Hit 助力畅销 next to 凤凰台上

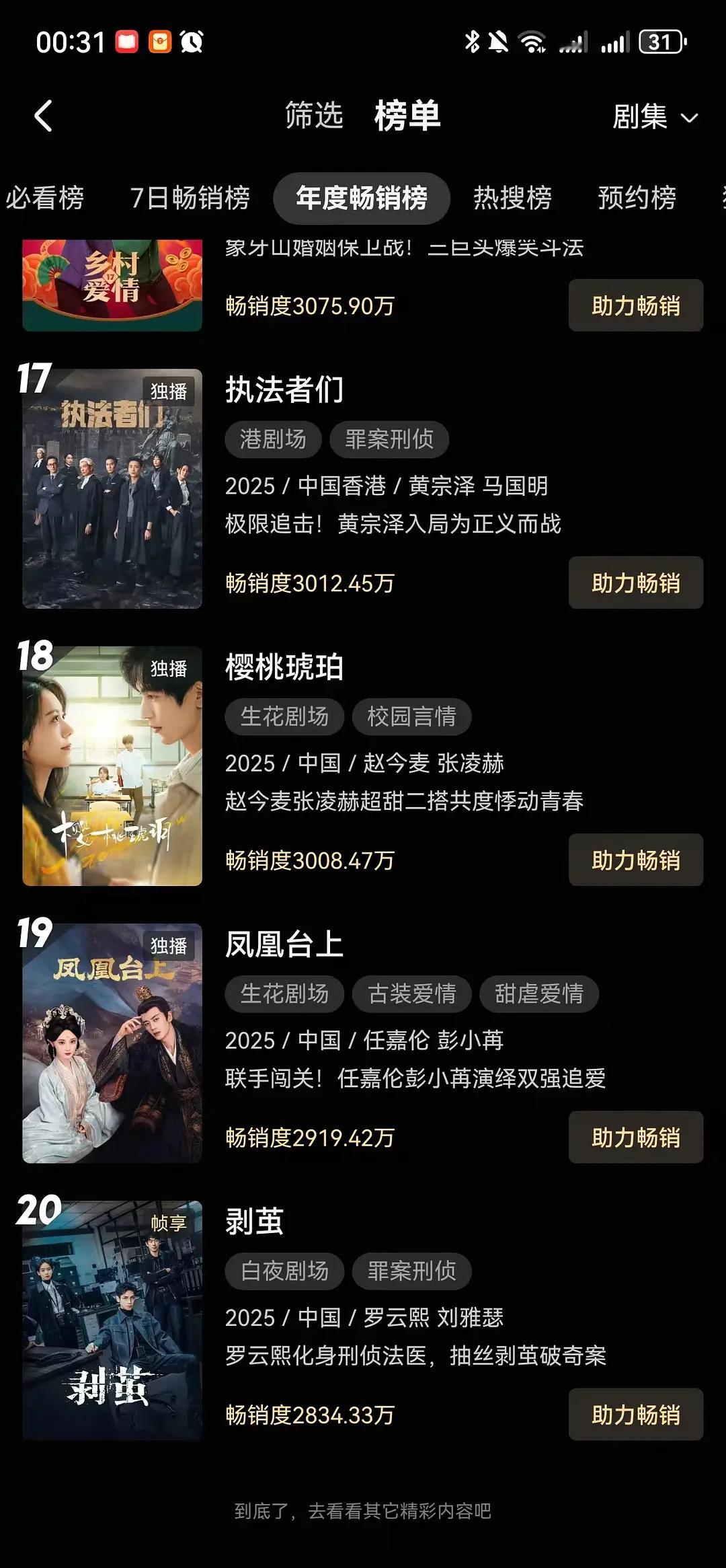635,1137
